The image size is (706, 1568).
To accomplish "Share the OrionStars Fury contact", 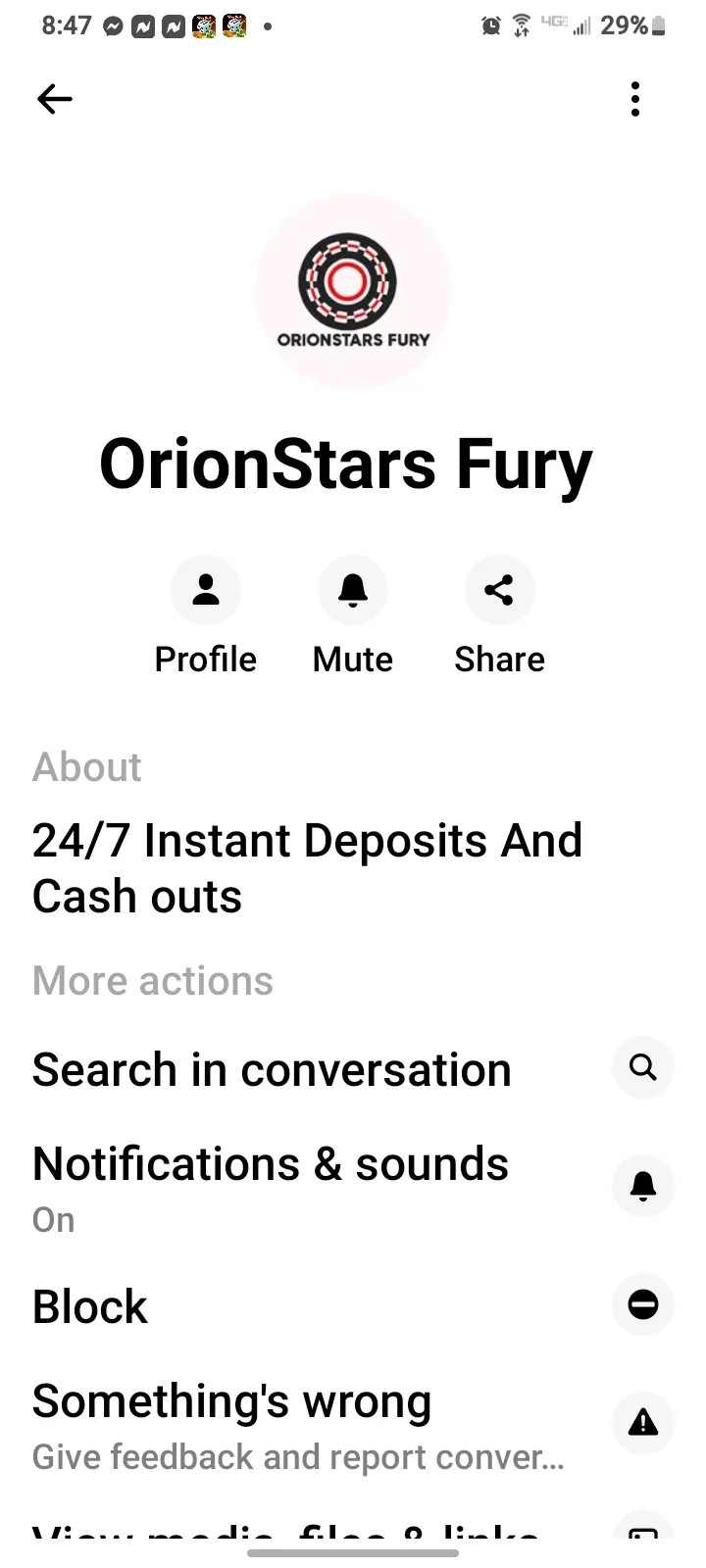I will pyautogui.click(x=499, y=615).
